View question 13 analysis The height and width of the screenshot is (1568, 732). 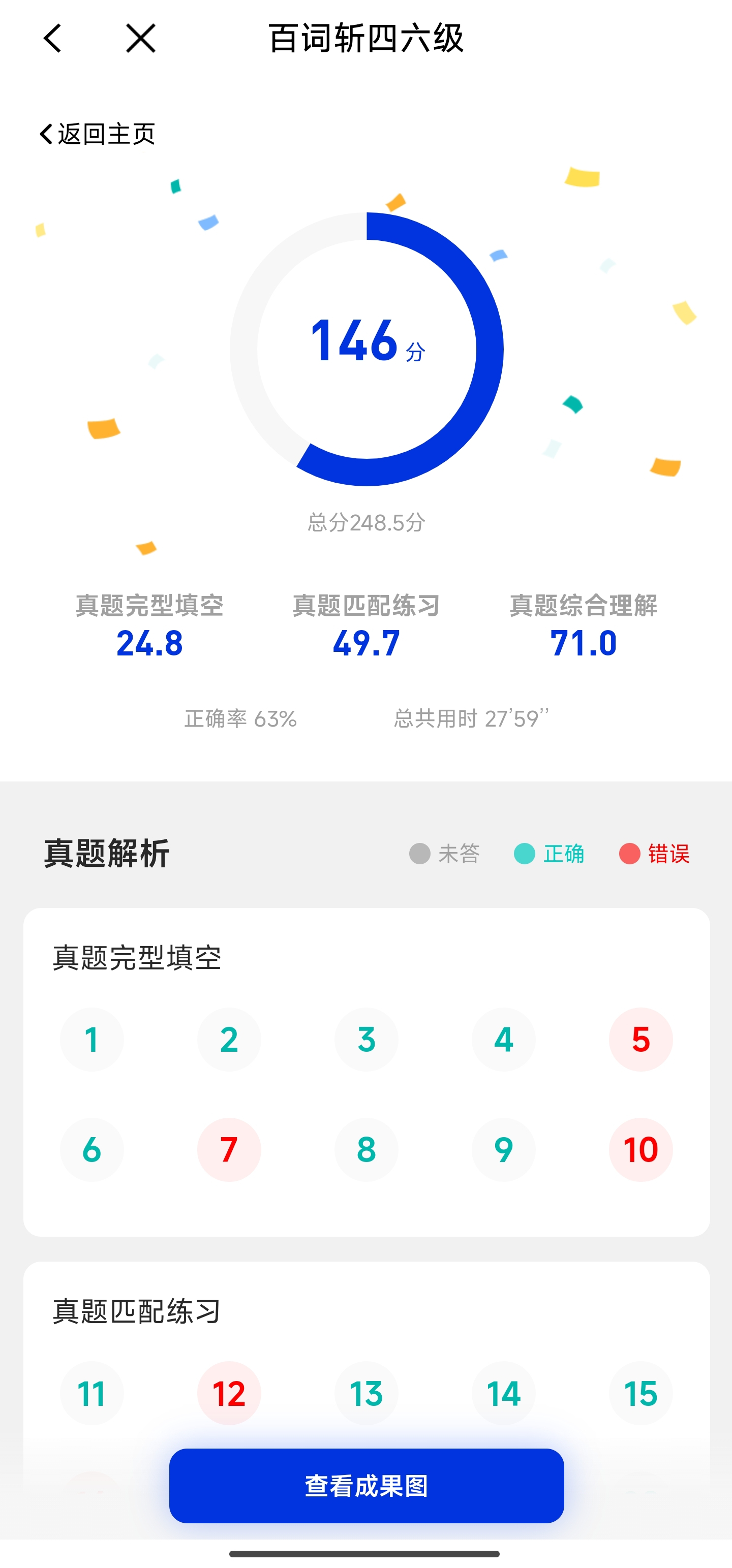(x=366, y=1393)
